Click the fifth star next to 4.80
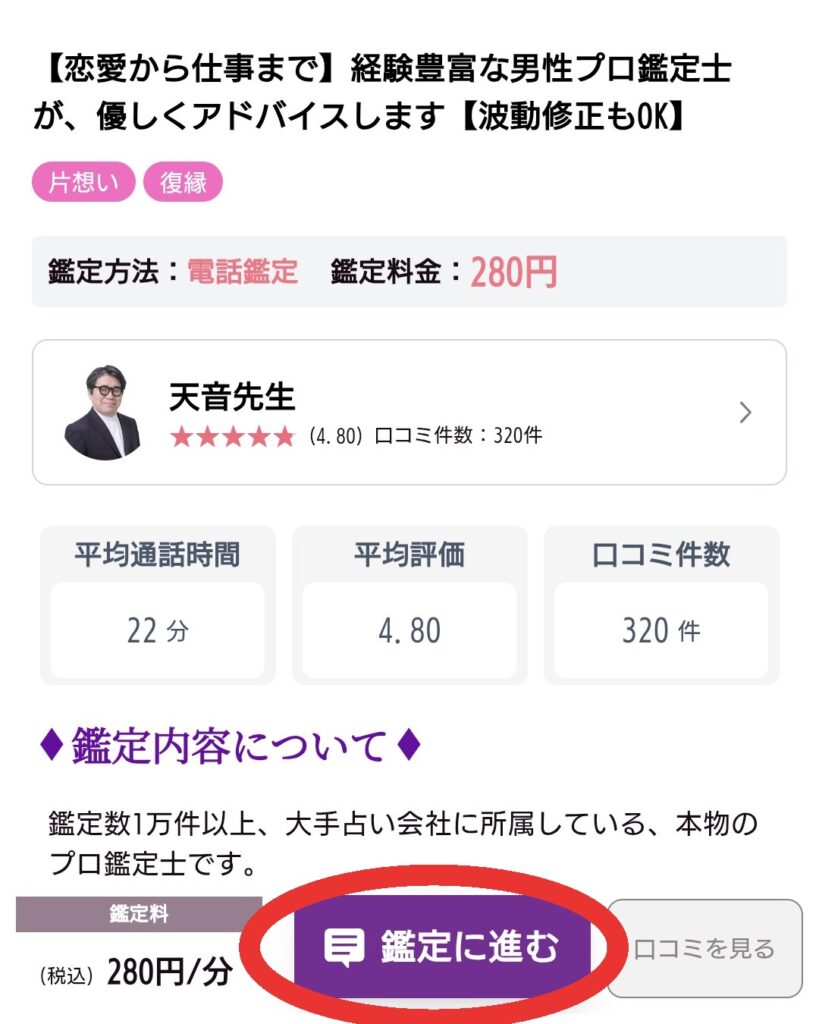The width and height of the screenshot is (819, 1024). point(285,437)
